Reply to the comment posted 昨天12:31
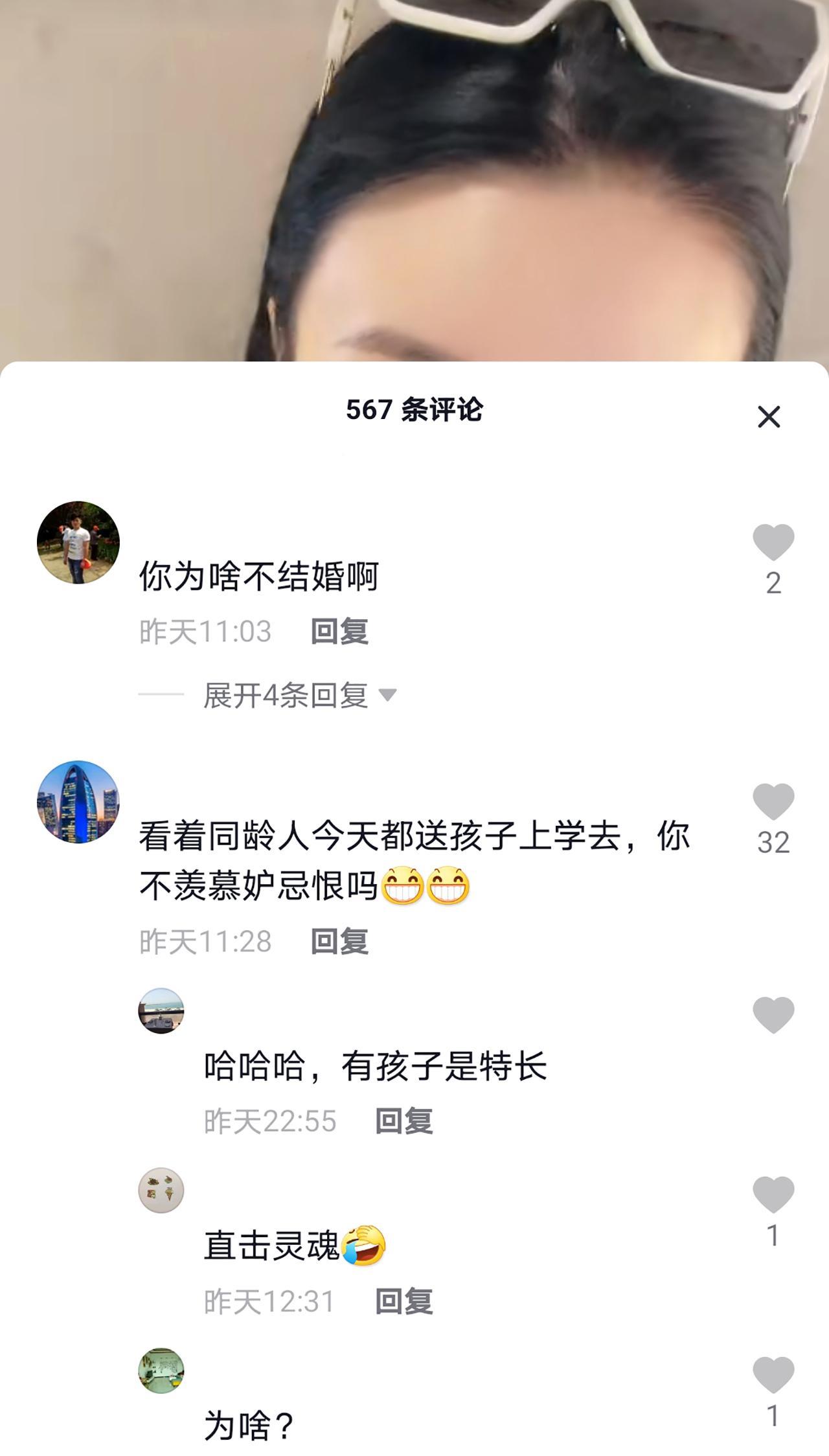This screenshot has width=829, height=1456. point(404,1301)
